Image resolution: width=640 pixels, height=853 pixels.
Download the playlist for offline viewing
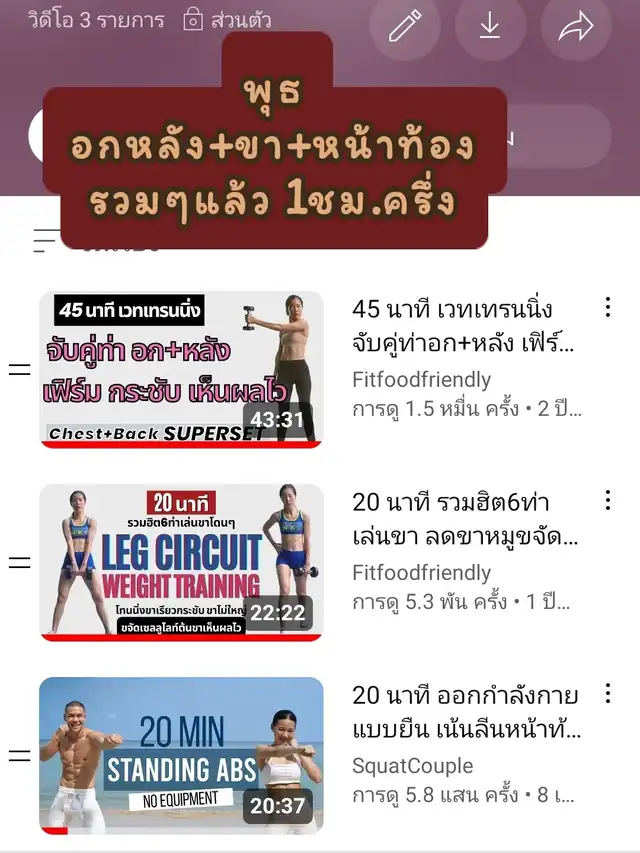click(x=489, y=25)
